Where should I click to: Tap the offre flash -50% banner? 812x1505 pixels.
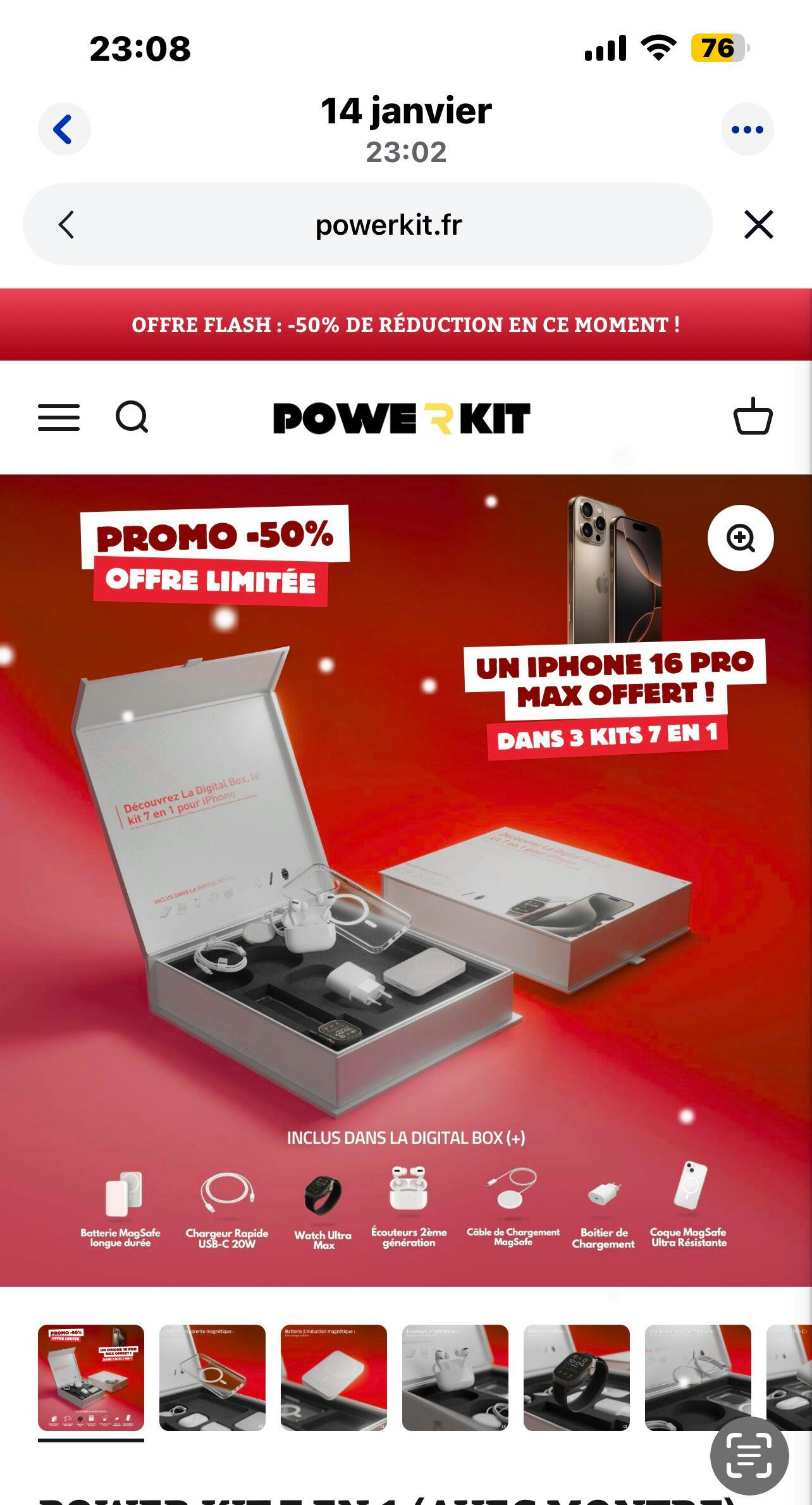406,325
